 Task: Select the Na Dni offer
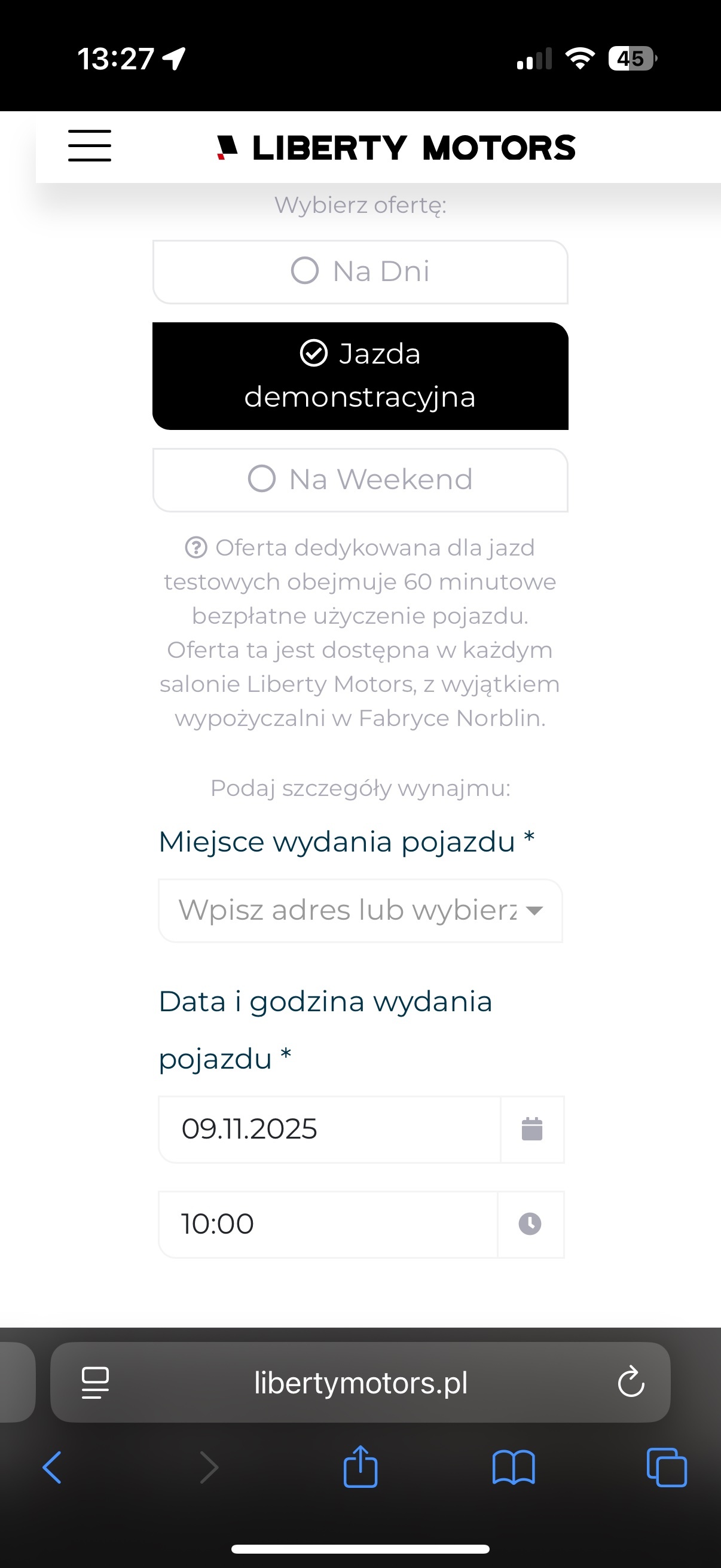pyautogui.click(x=360, y=271)
